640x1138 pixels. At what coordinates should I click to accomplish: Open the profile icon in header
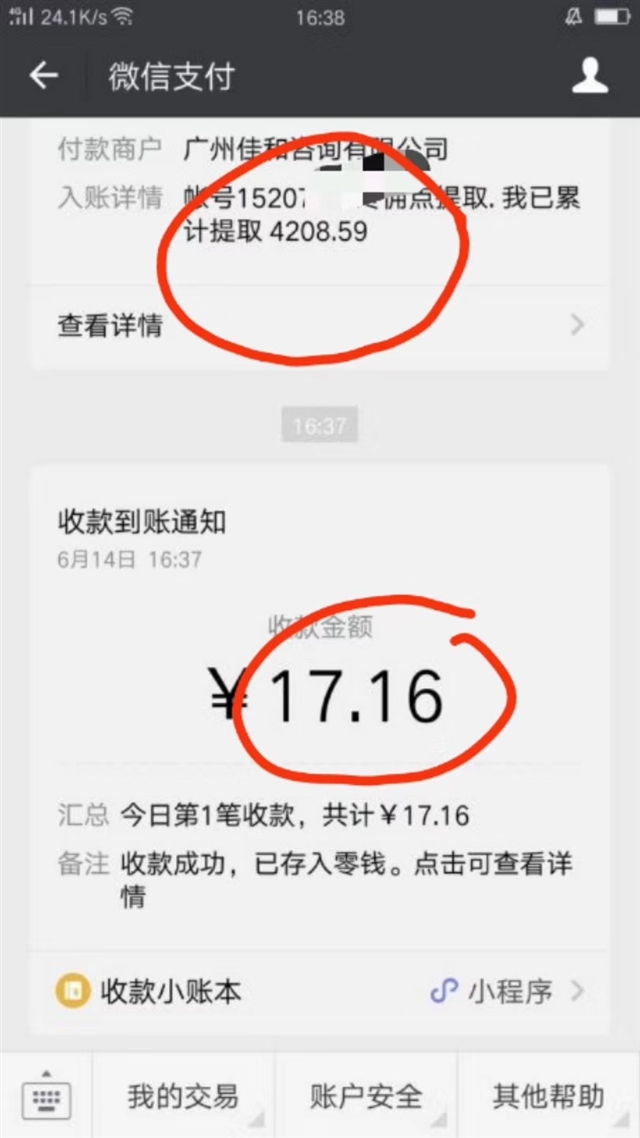pyautogui.click(x=589, y=75)
